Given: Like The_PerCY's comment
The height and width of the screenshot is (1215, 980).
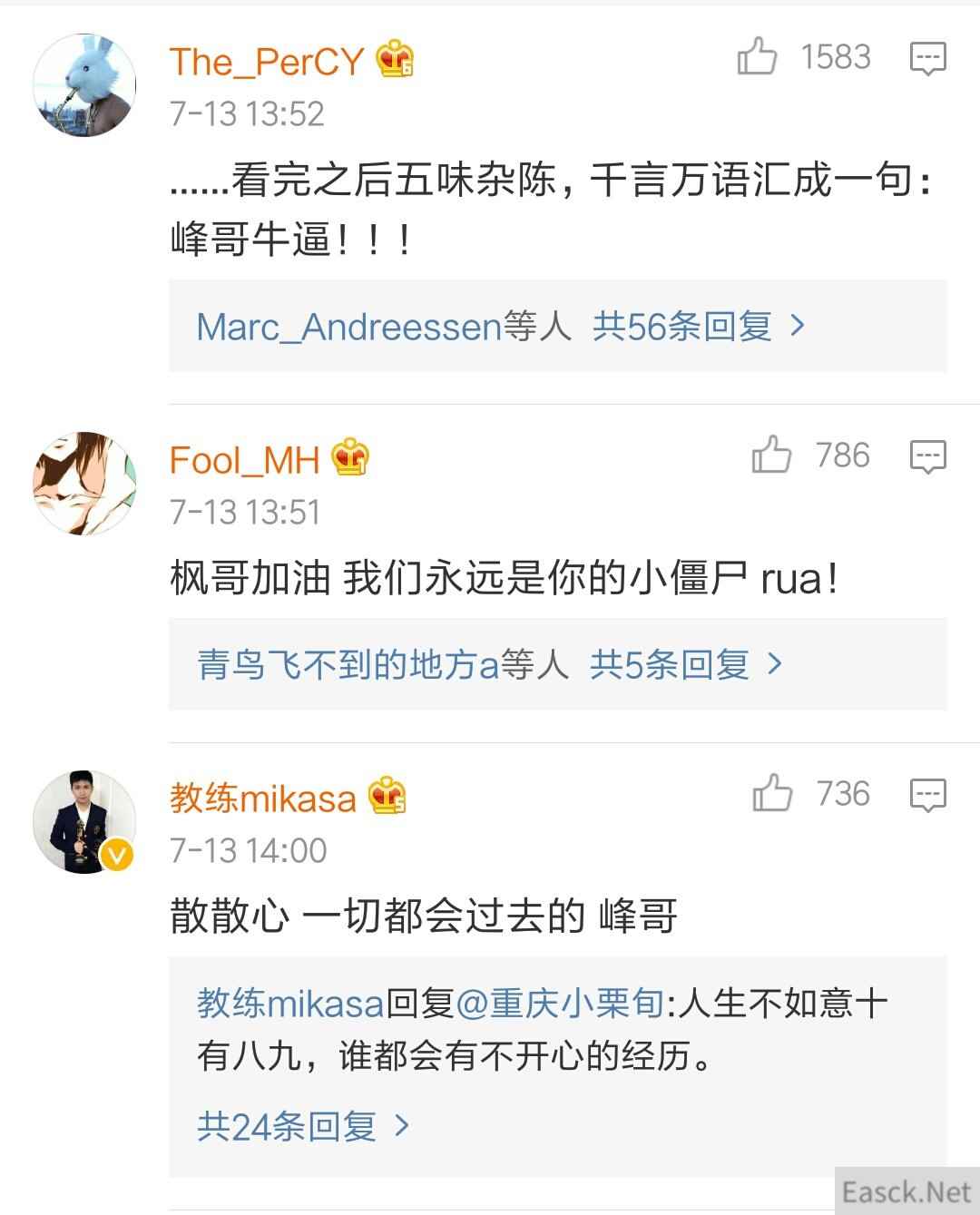Looking at the screenshot, I should click(757, 57).
